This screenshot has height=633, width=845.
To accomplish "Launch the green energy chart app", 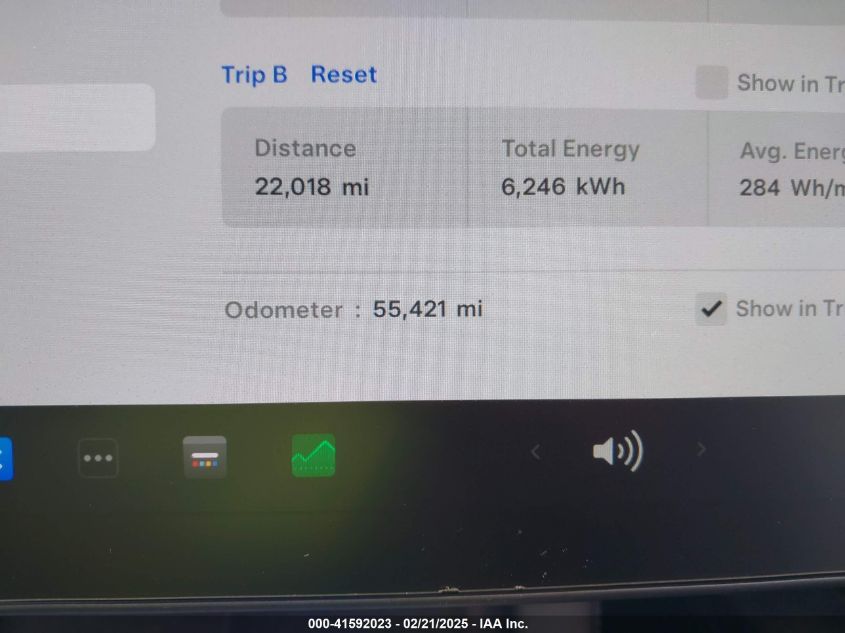I will [x=313, y=456].
